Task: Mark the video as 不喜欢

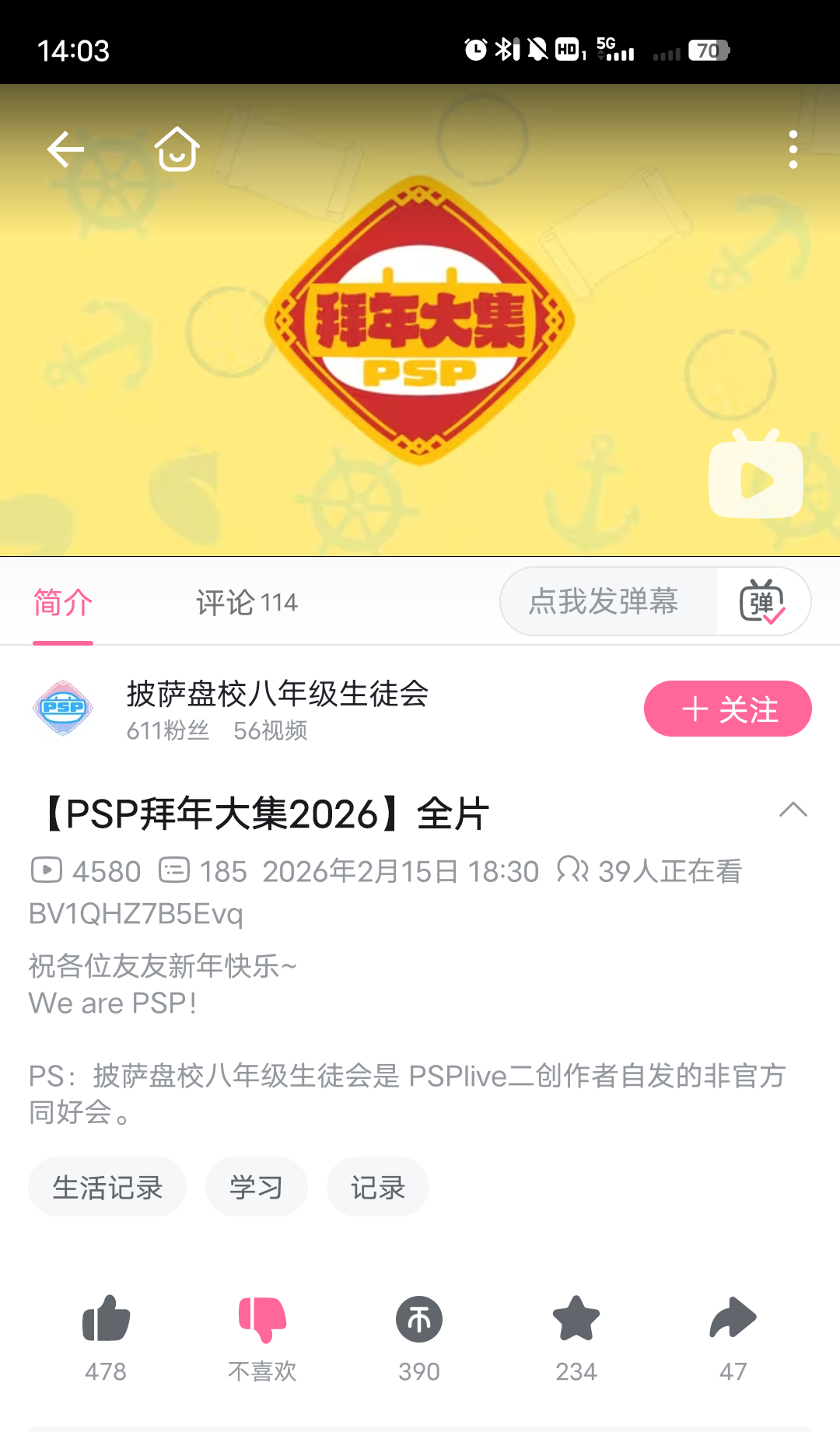Action: [262, 1320]
